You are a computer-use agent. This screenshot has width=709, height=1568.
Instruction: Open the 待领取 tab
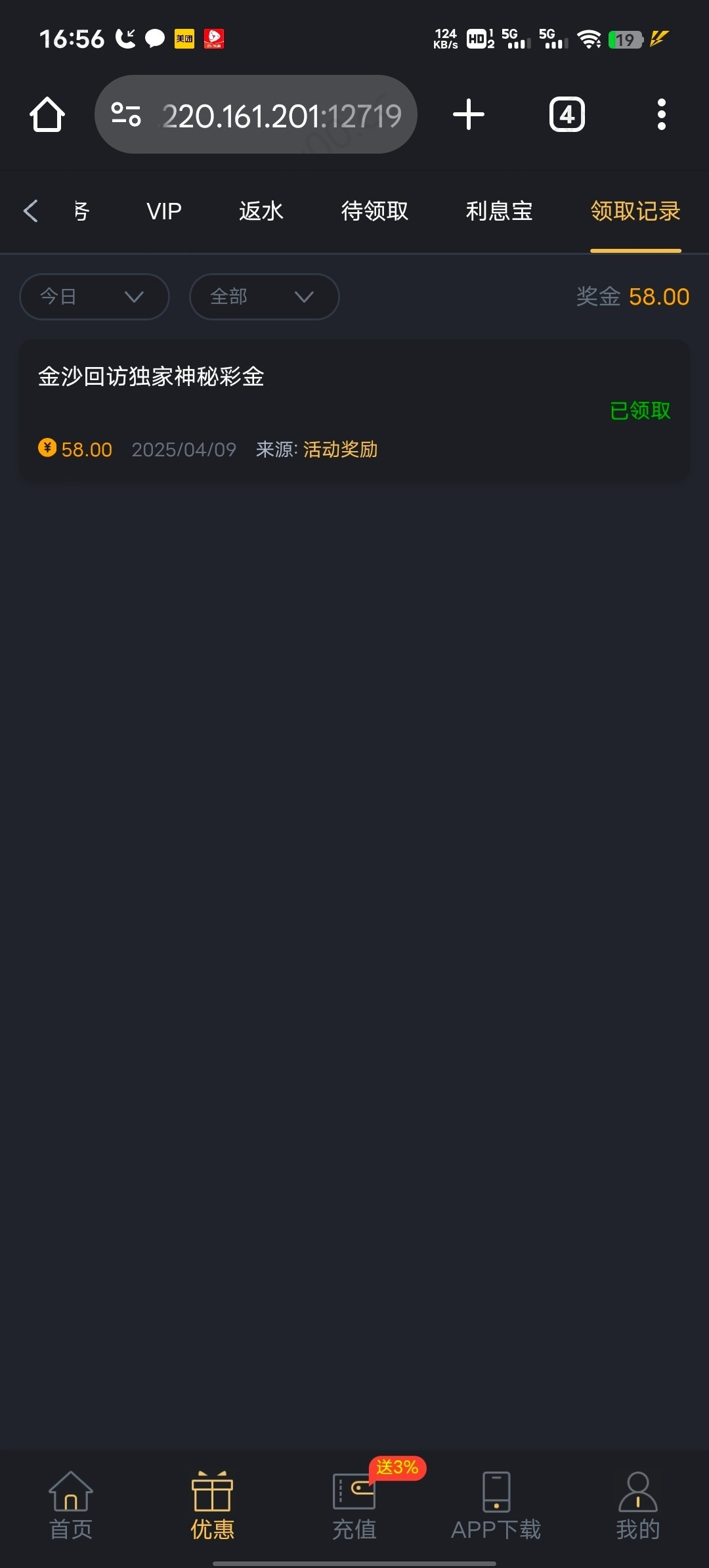tap(375, 211)
